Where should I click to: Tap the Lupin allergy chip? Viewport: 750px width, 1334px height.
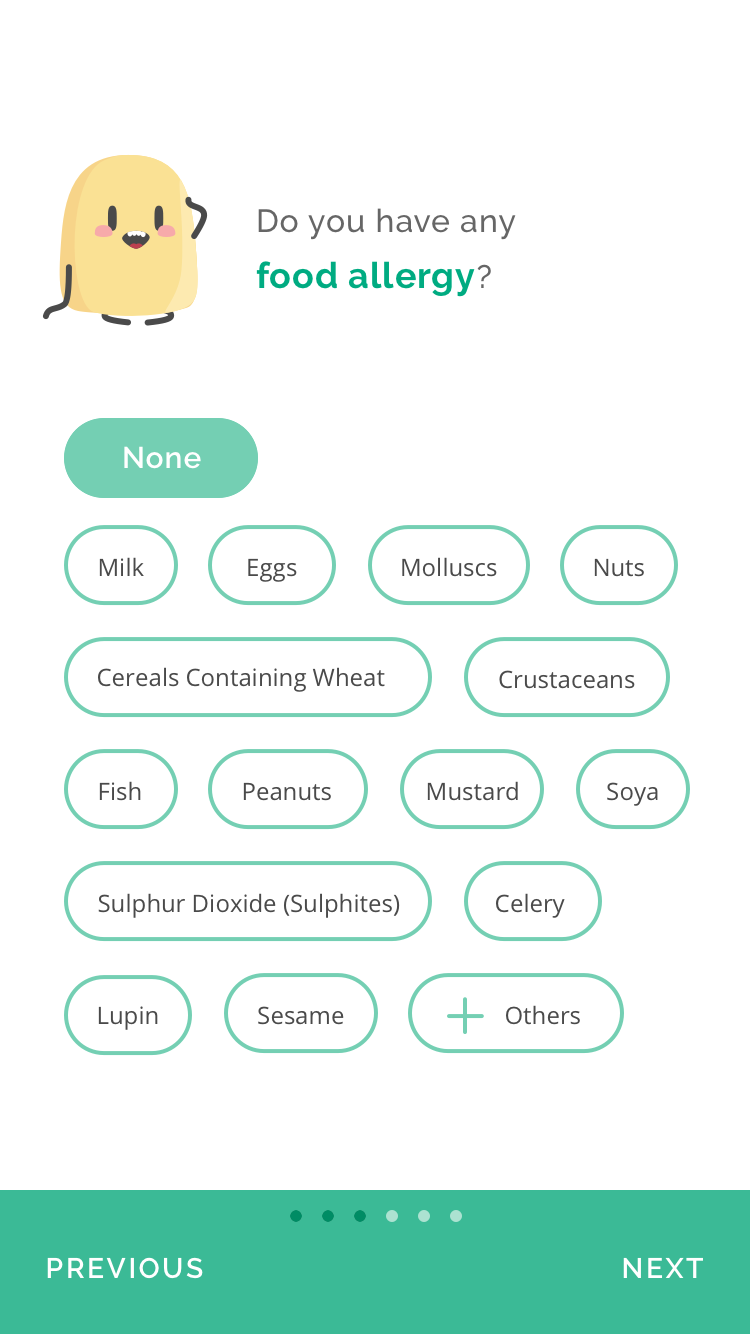click(128, 1014)
